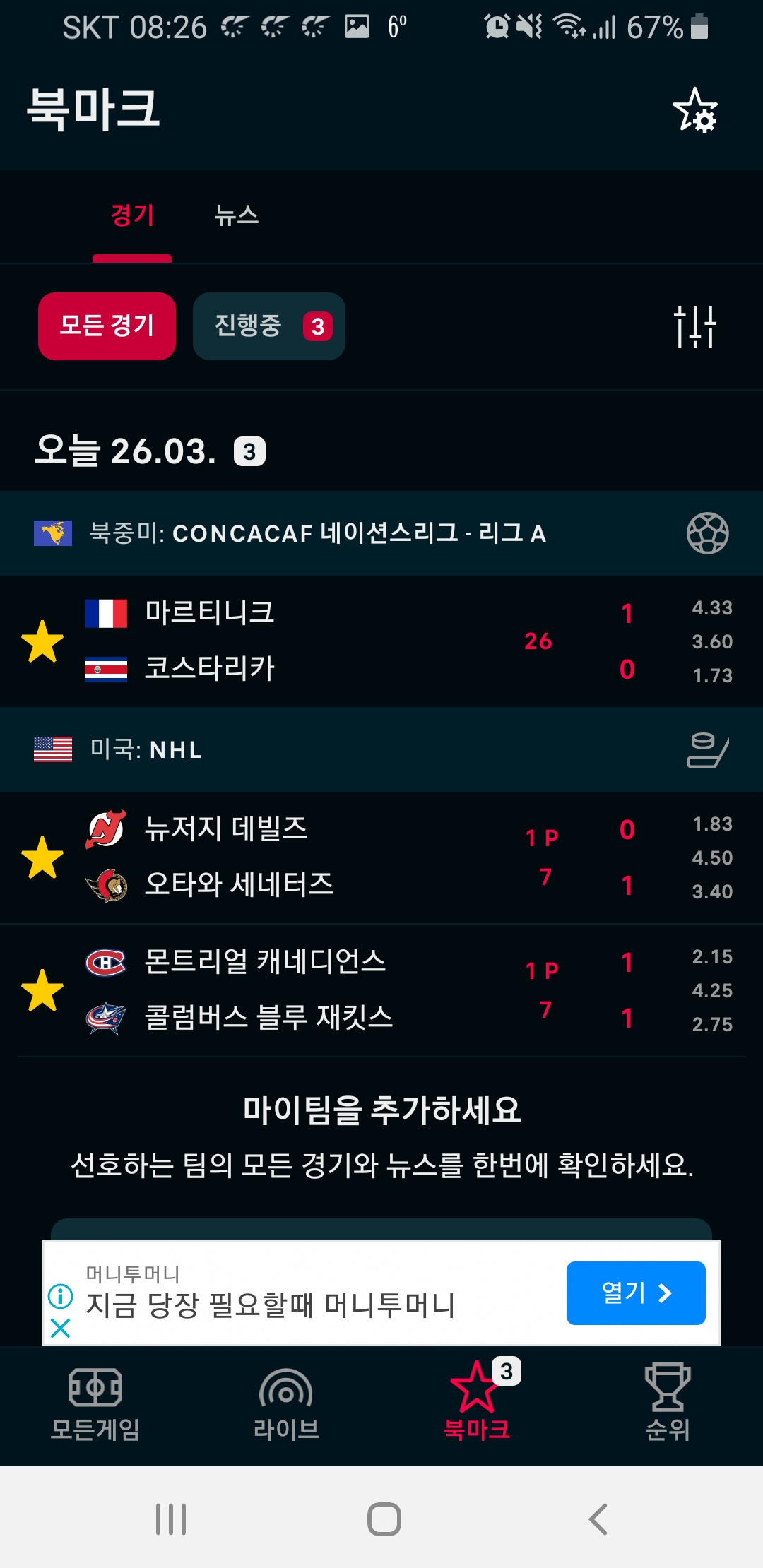The image size is (763, 1568).
Task: Unstar the 뉴저지 데빌즈 match
Action: (x=42, y=857)
